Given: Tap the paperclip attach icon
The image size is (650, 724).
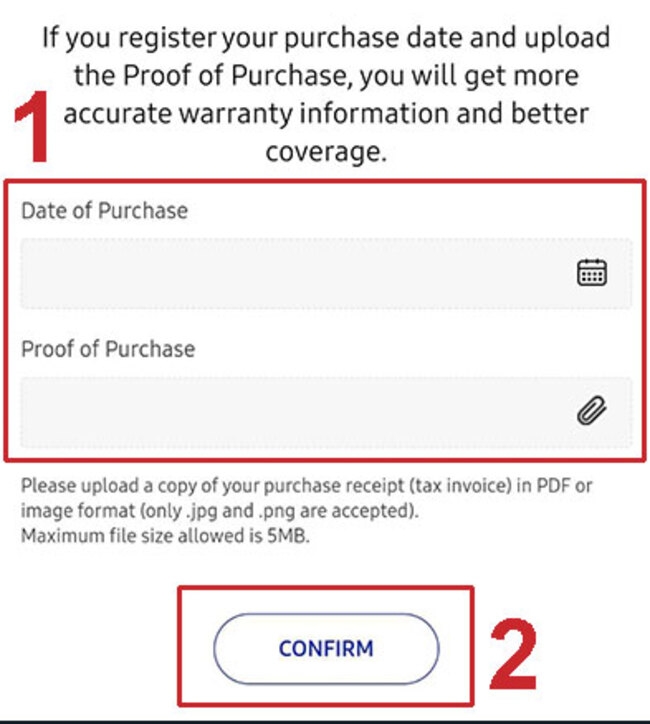Looking at the screenshot, I should pyautogui.click(x=592, y=410).
